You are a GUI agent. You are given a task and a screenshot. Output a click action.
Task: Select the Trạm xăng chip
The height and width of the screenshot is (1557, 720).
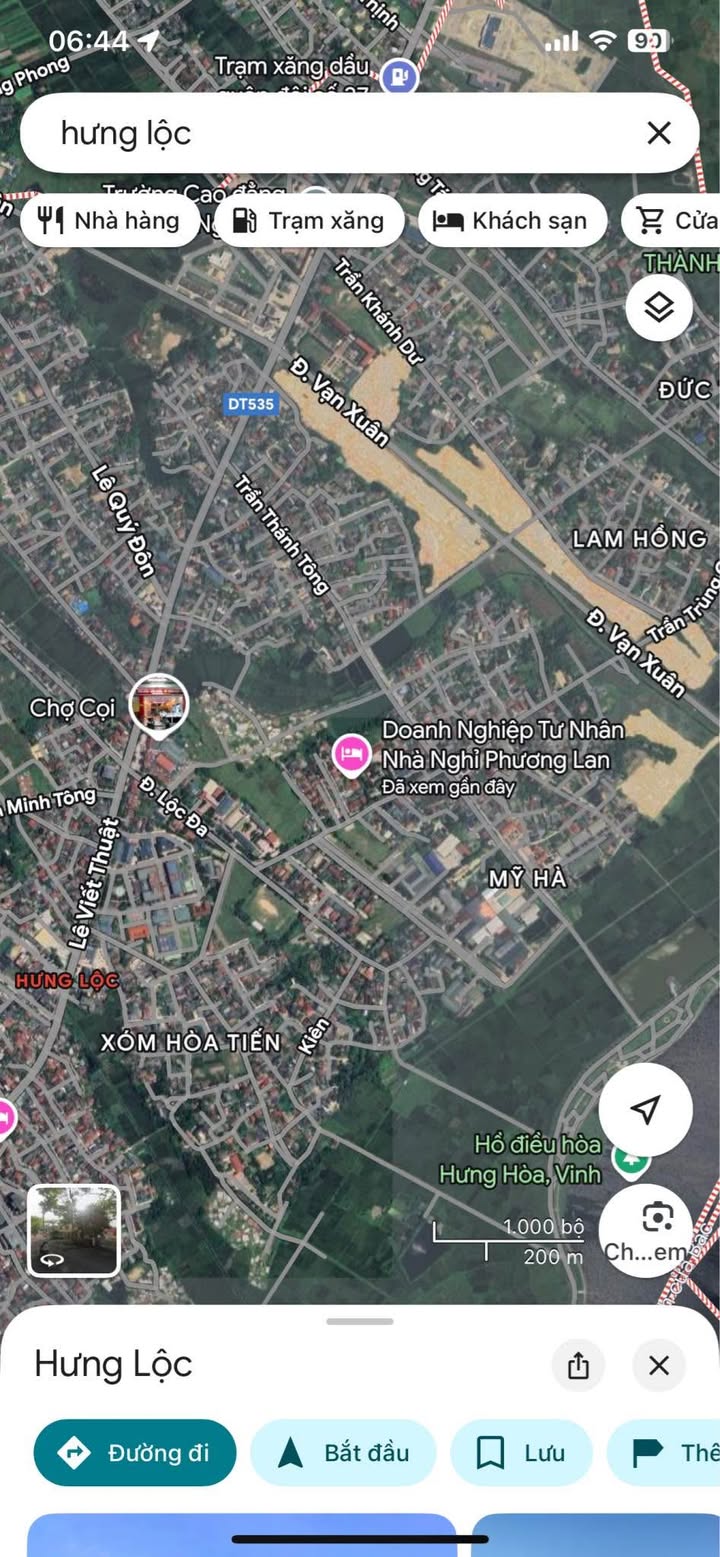[309, 221]
